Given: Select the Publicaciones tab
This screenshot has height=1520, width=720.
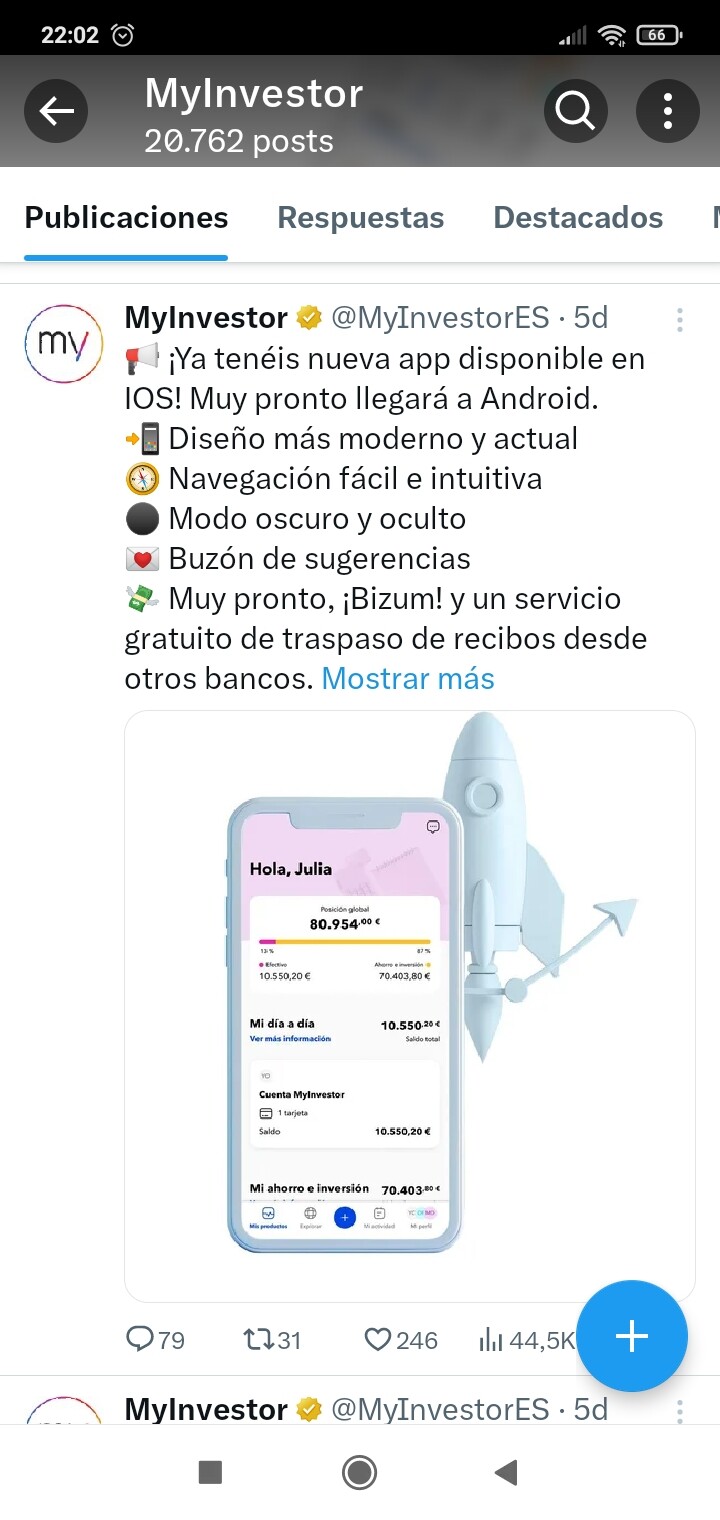Looking at the screenshot, I should (x=126, y=218).
